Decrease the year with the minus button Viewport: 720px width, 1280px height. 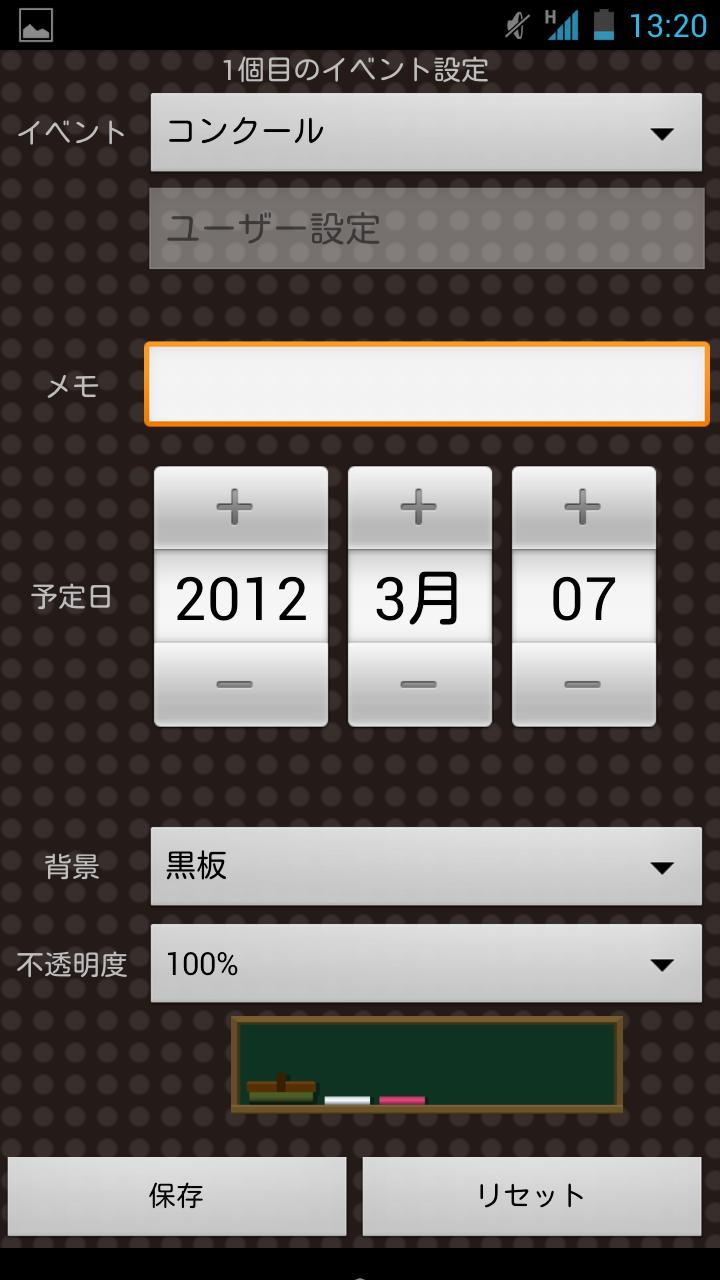pos(240,685)
